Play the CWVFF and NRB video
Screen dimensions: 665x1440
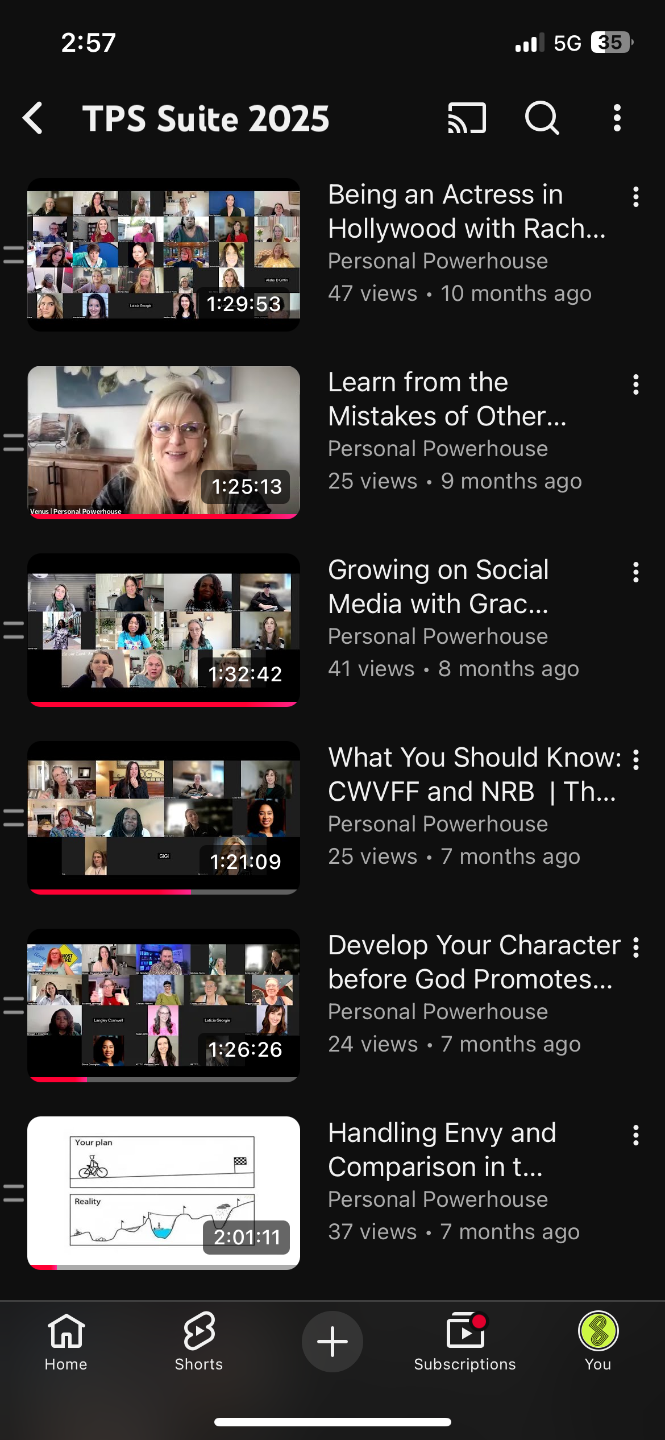[163, 818]
